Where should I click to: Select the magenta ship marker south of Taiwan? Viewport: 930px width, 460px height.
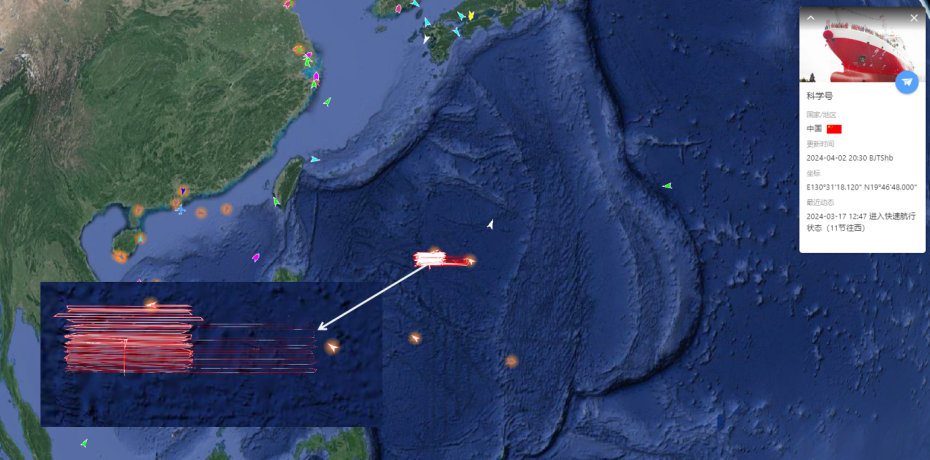point(256,256)
